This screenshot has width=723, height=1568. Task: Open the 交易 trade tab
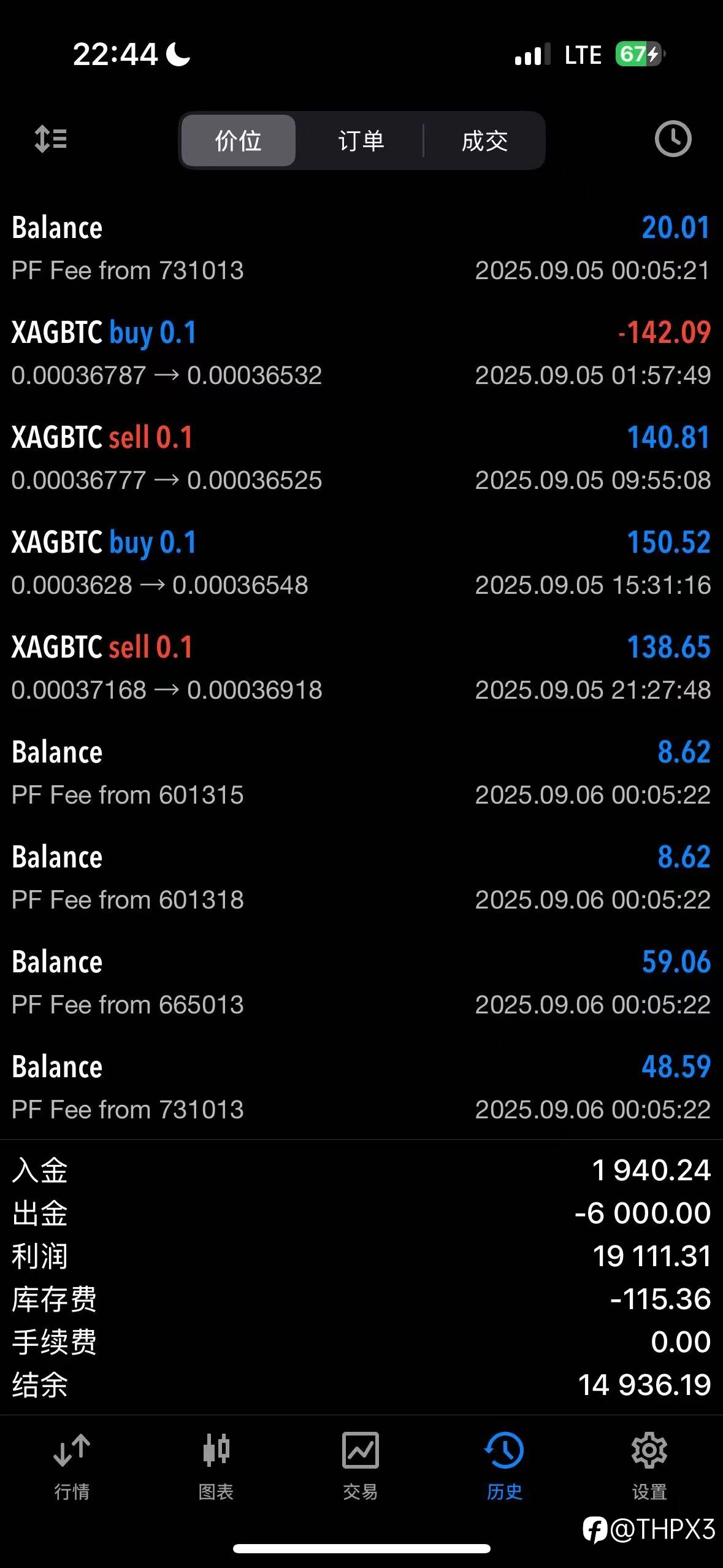pos(361,1466)
